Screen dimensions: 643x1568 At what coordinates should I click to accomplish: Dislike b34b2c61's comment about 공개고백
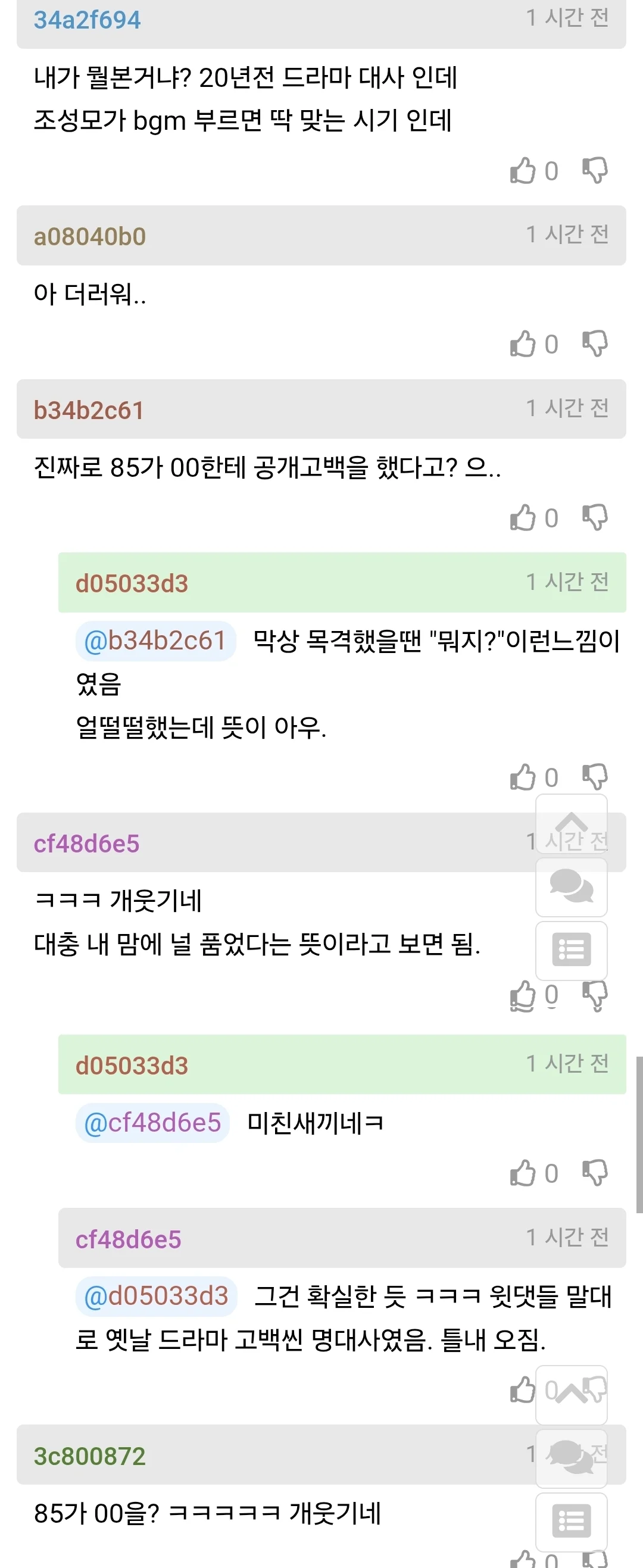point(595,518)
